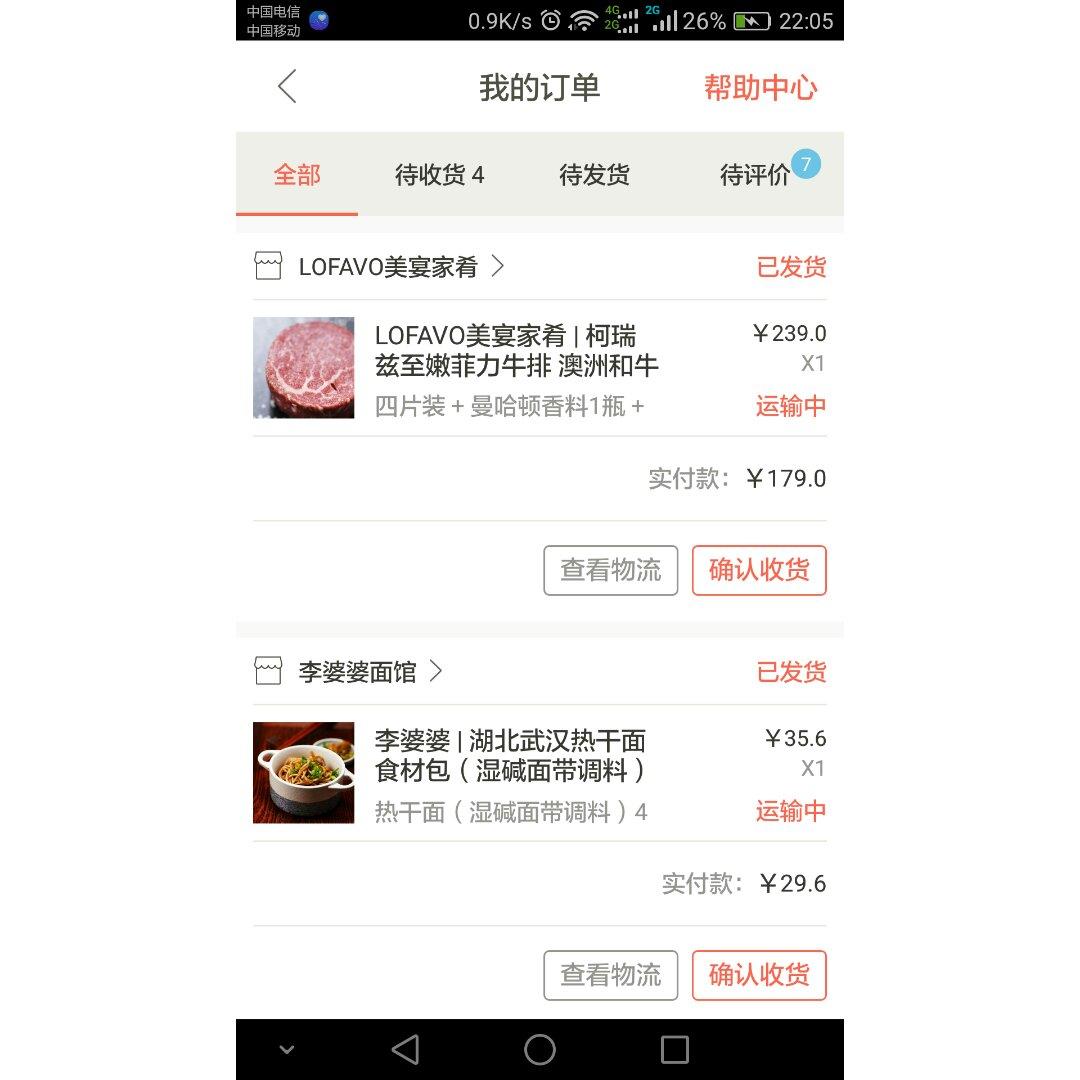Tap 查看物流 for the 热干面 order
Viewport: 1080px width, 1080px height.
[x=610, y=975]
